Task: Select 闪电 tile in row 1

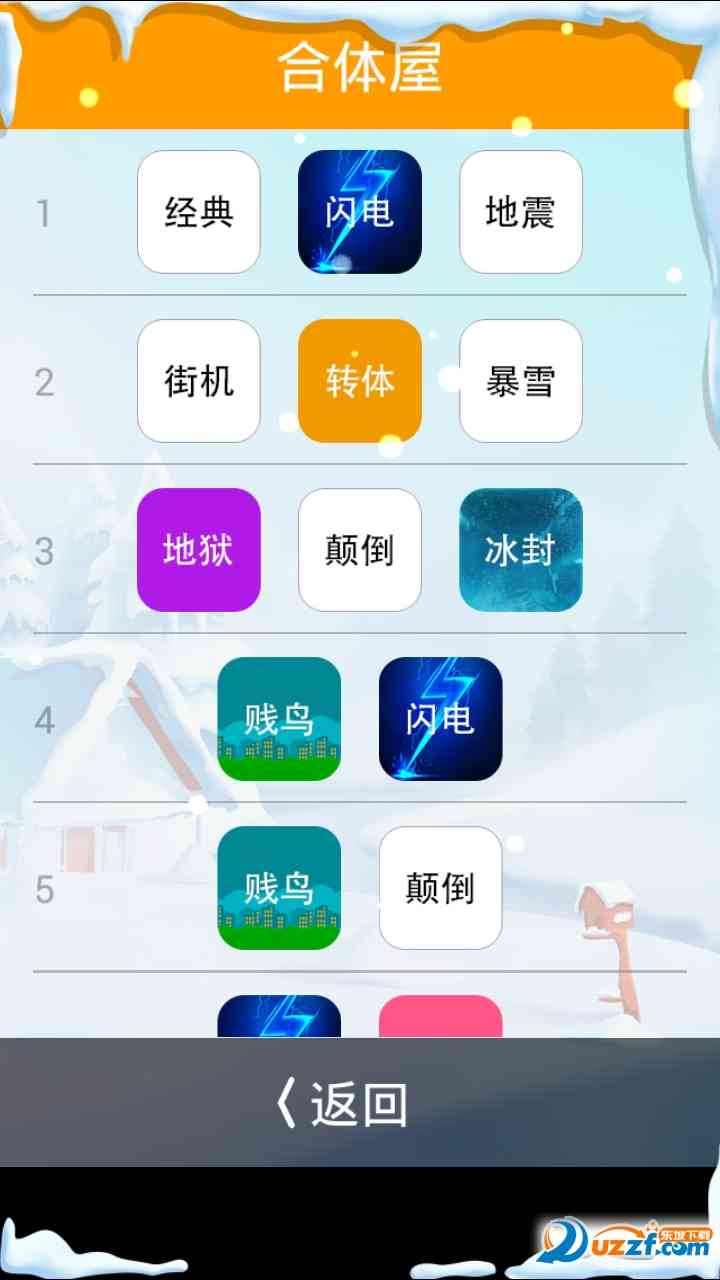Action: click(x=360, y=212)
